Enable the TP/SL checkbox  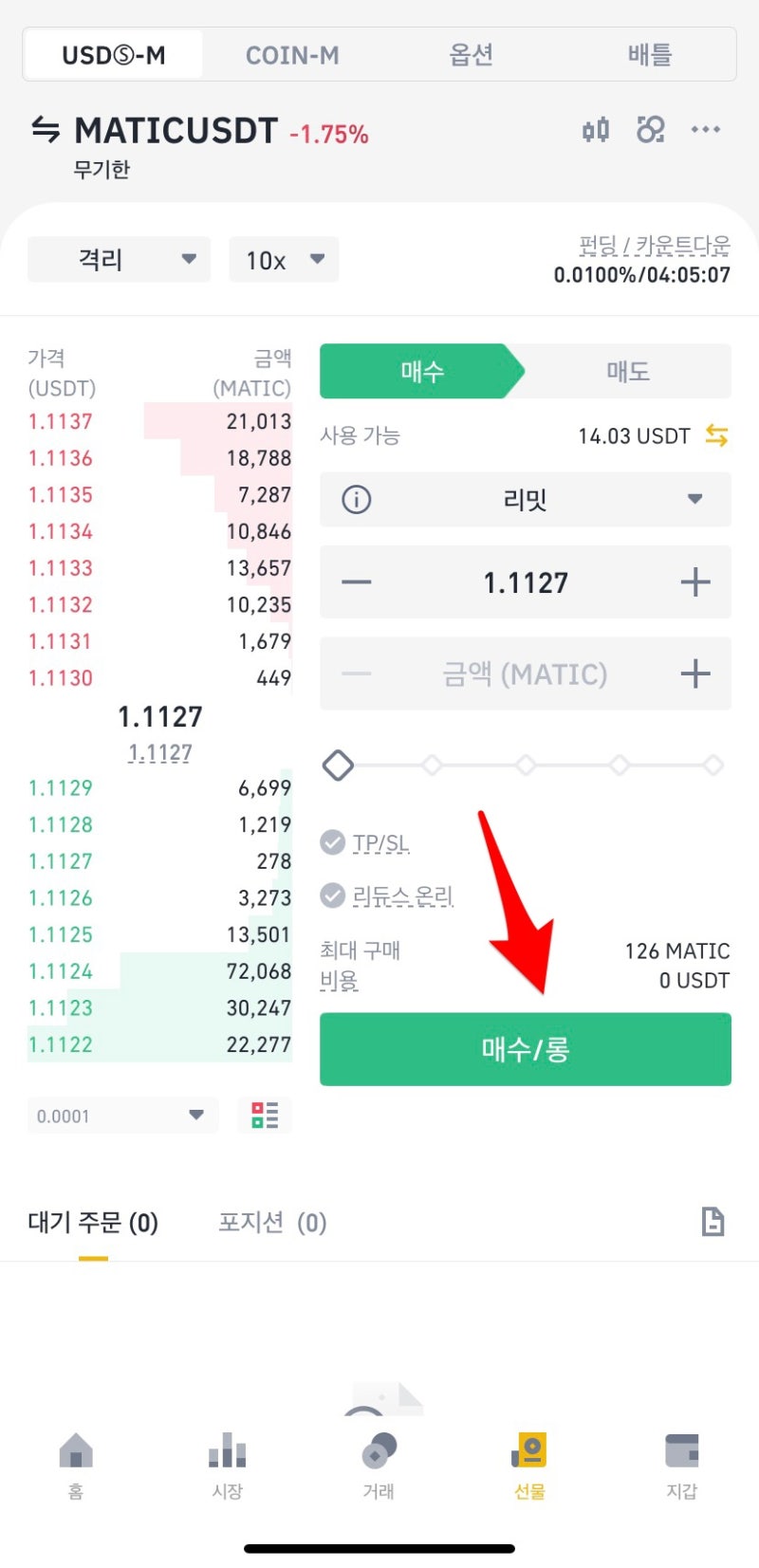click(333, 842)
